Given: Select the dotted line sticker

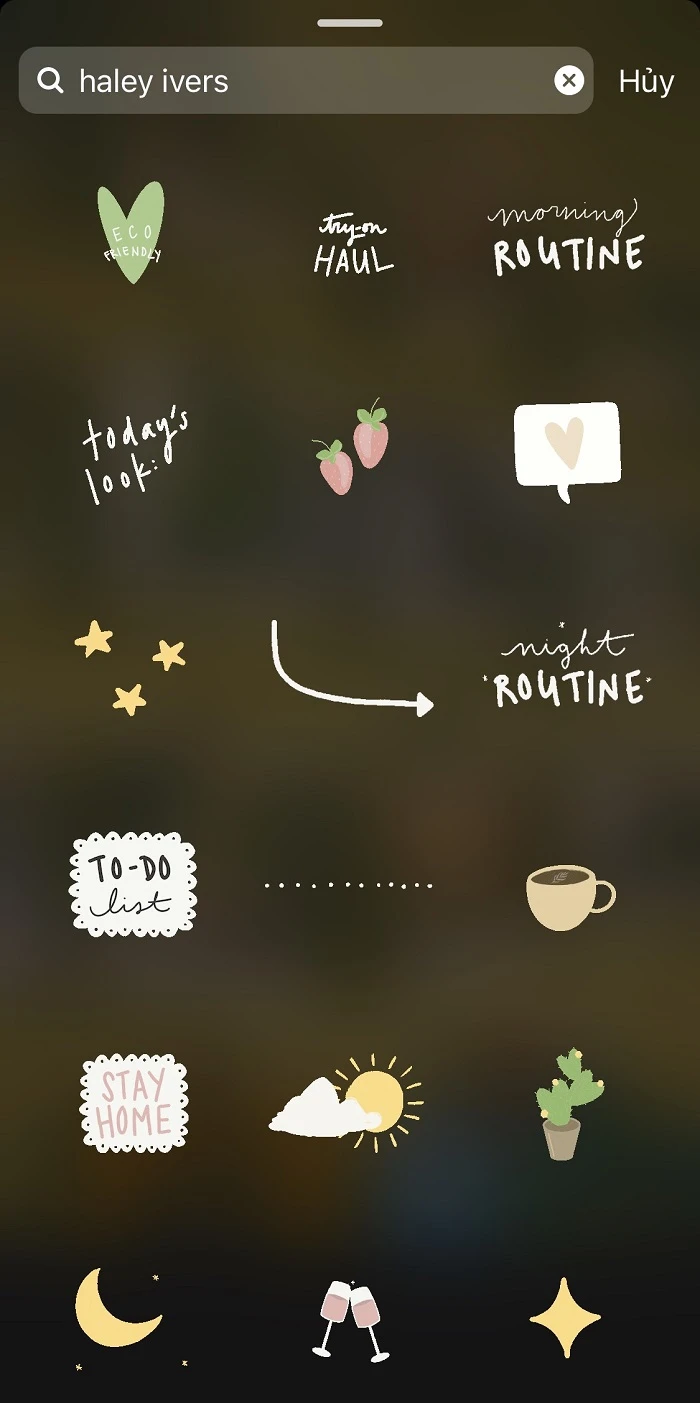Looking at the screenshot, I should coord(348,885).
